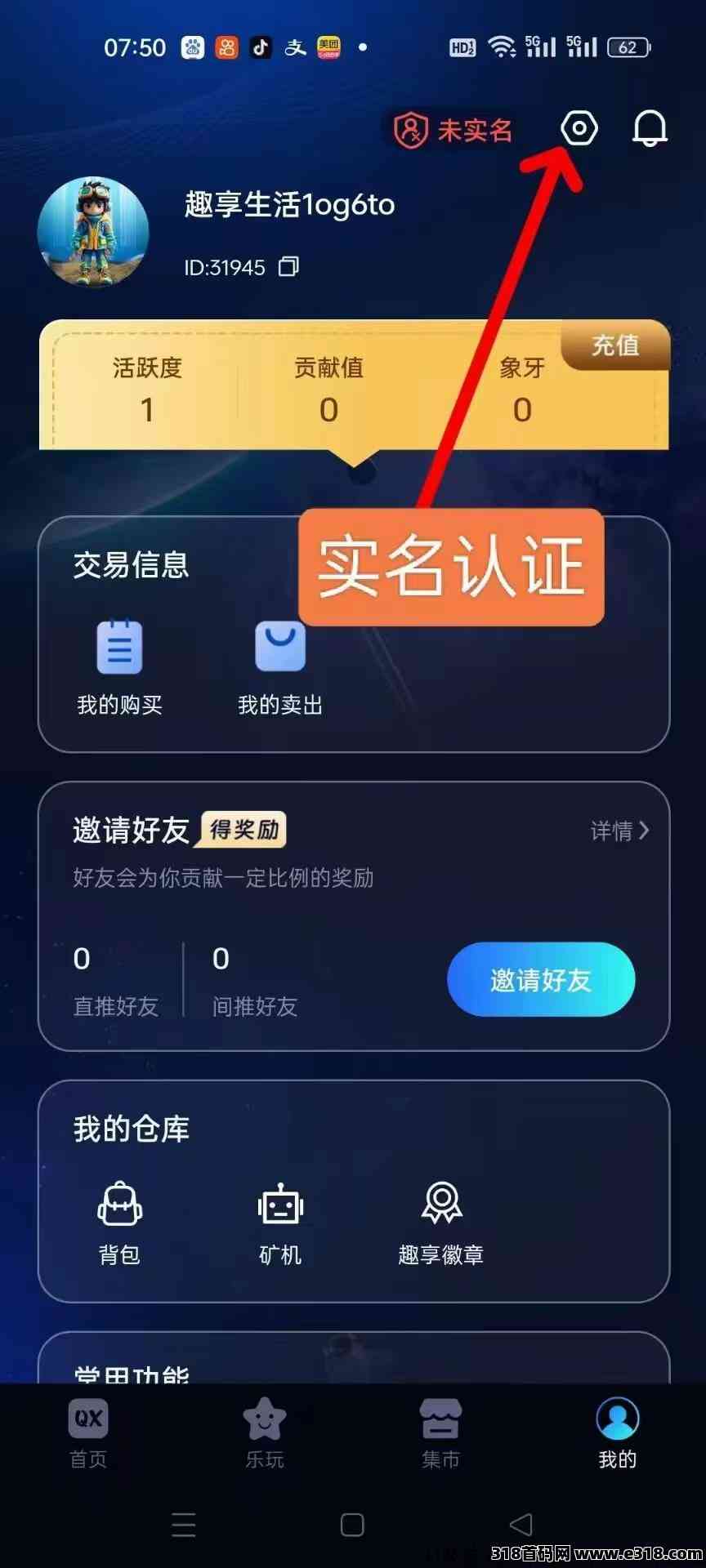The image size is (706, 1568).
Task: Switch to the 乐玩 tab
Action: [x=265, y=1433]
